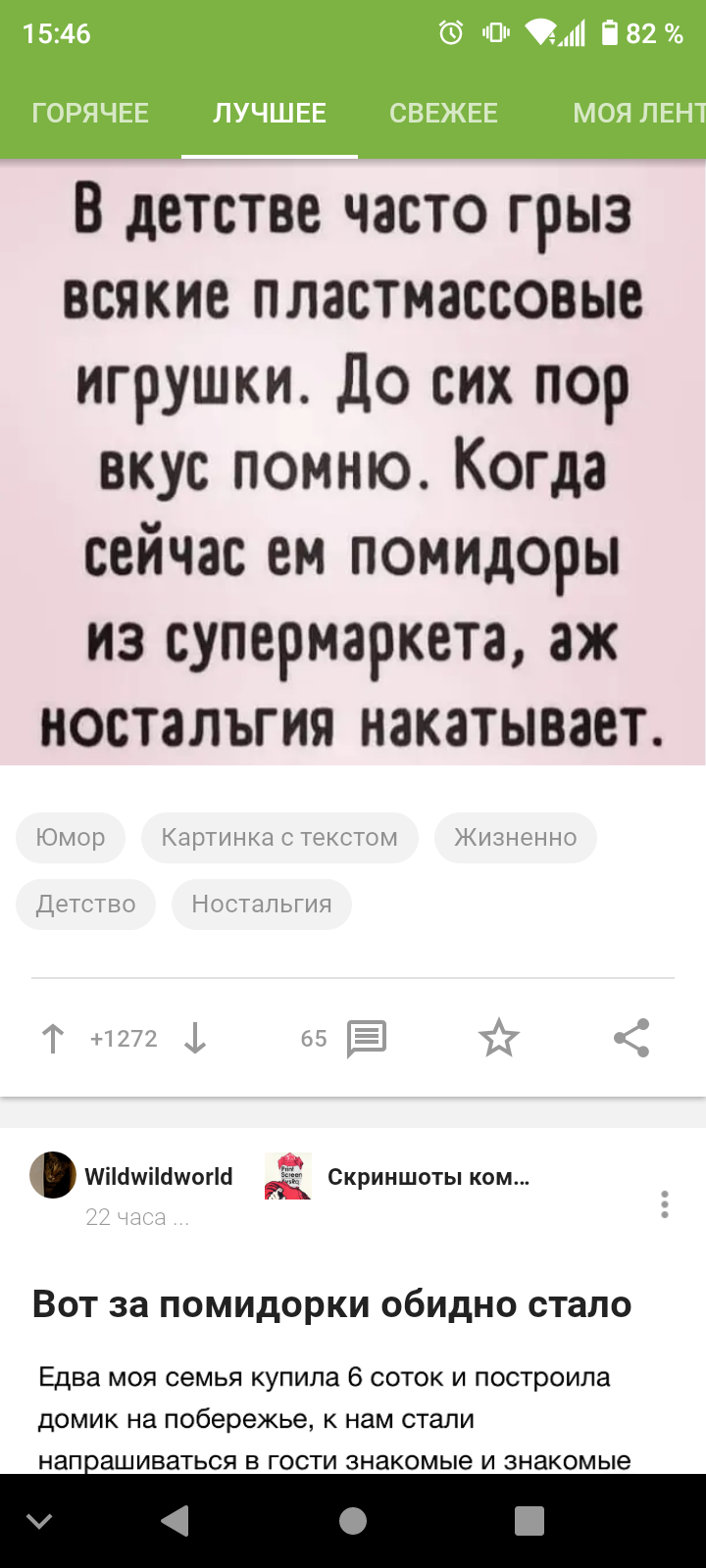
Task: Open the post Вот за помидорки обидно стало
Action: (331, 1304)
